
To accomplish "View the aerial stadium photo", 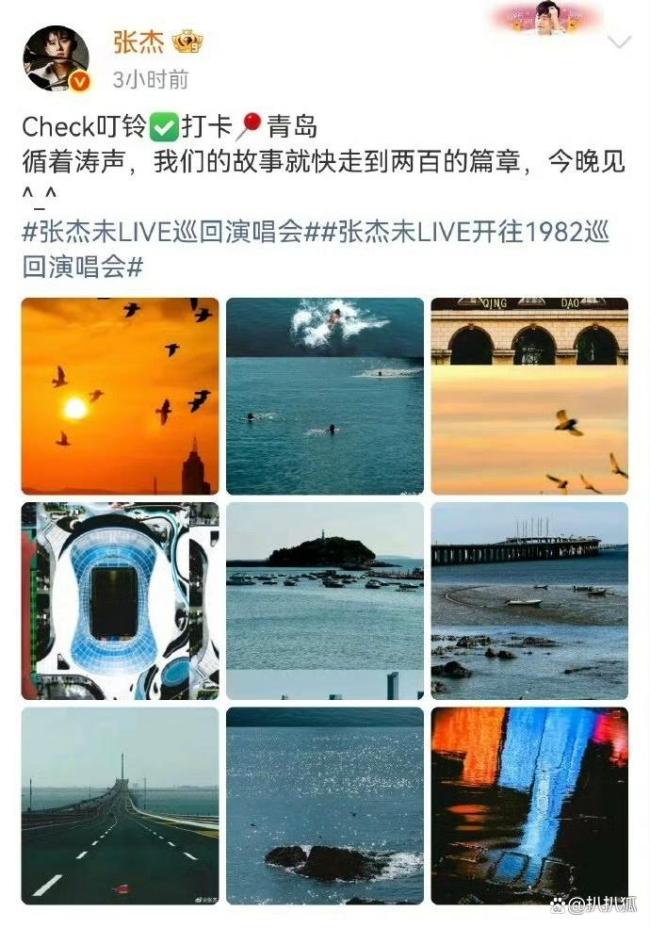I will pyautogui.click(x=120, y=600).
